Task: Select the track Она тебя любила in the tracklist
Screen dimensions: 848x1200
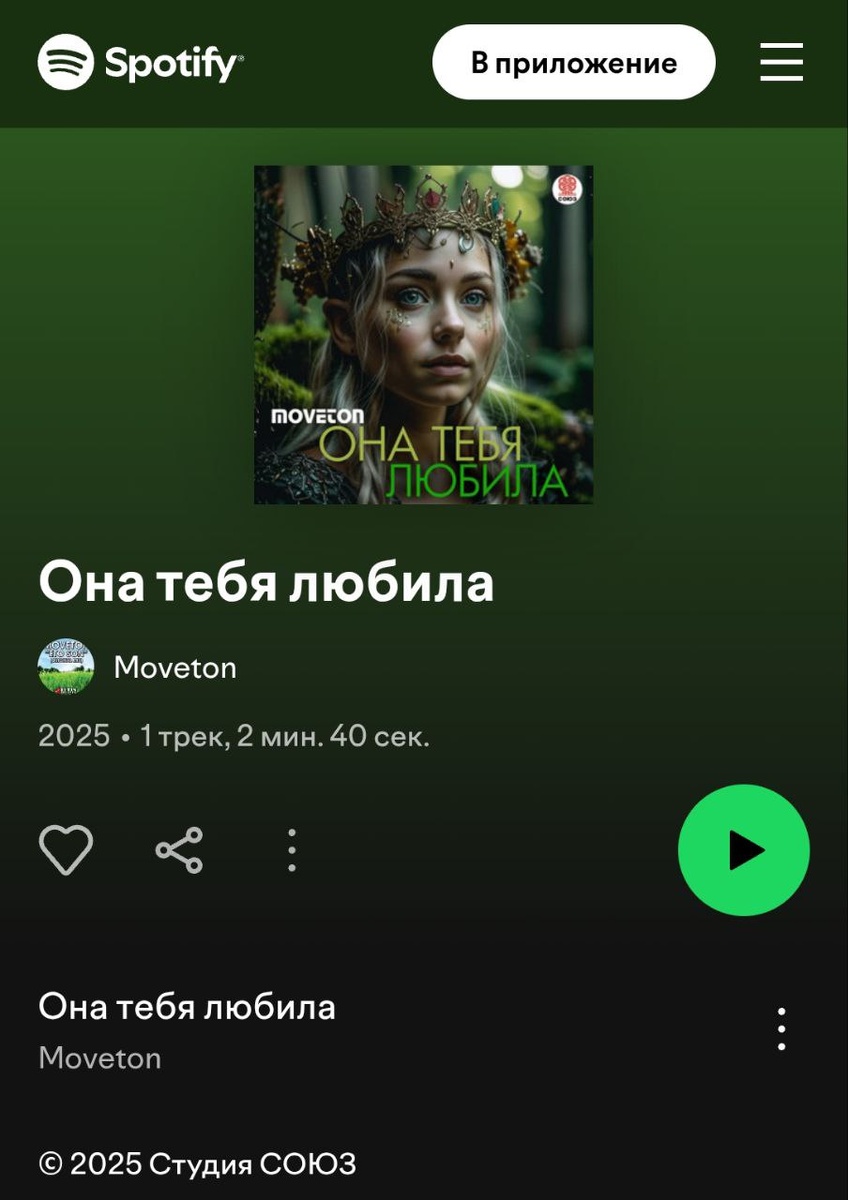Action: click(187, 1007)
